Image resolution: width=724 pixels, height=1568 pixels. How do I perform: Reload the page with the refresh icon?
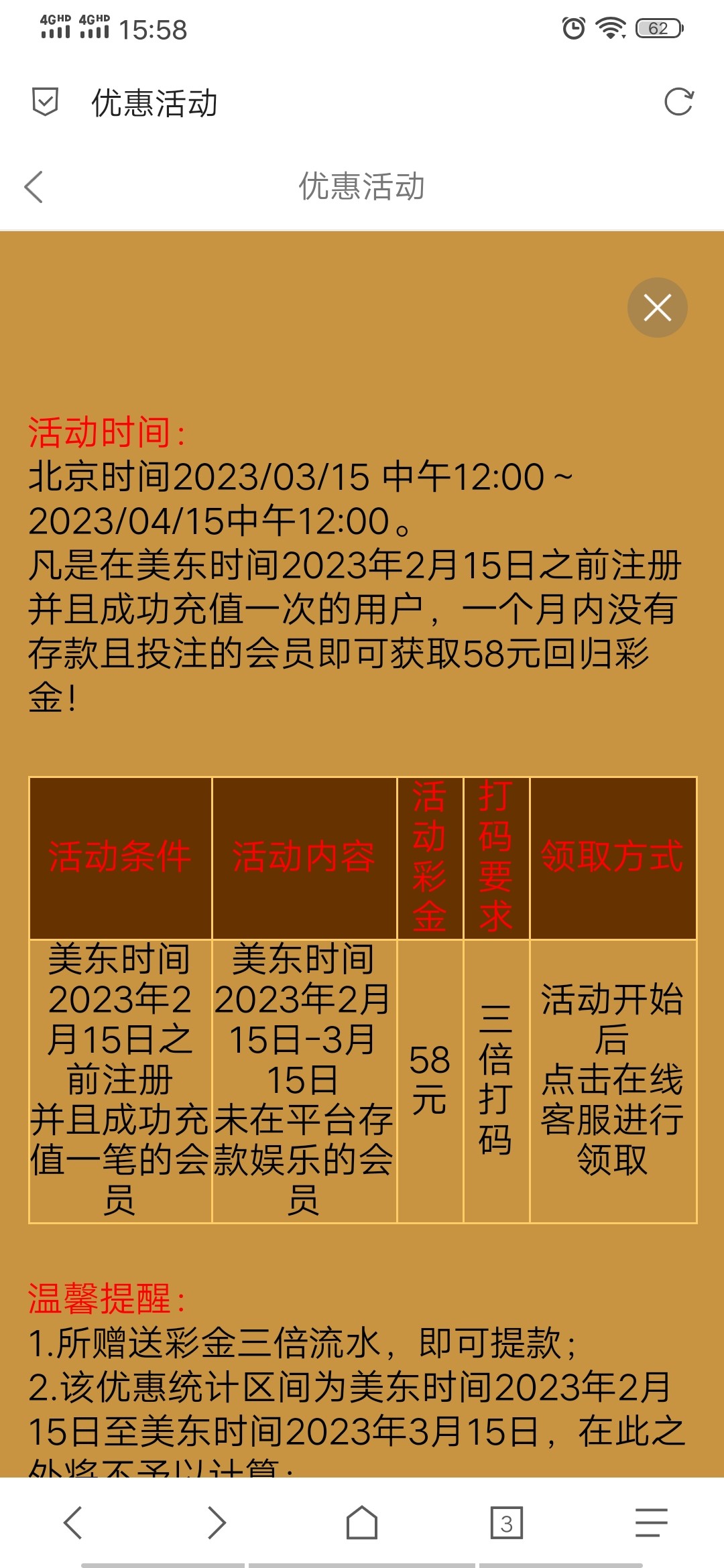[x=678, y=103]
